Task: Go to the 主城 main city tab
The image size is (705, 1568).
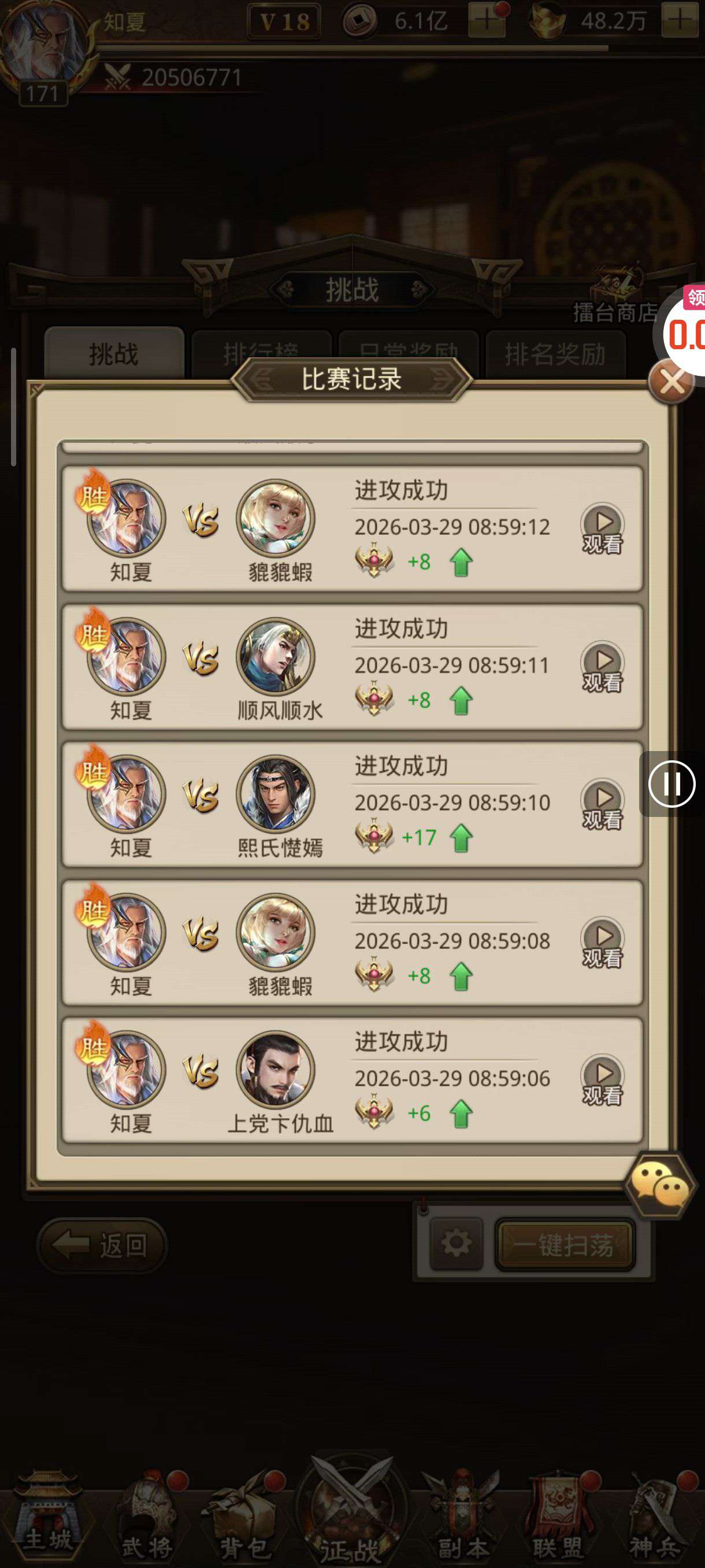Action: (47, 1515)
